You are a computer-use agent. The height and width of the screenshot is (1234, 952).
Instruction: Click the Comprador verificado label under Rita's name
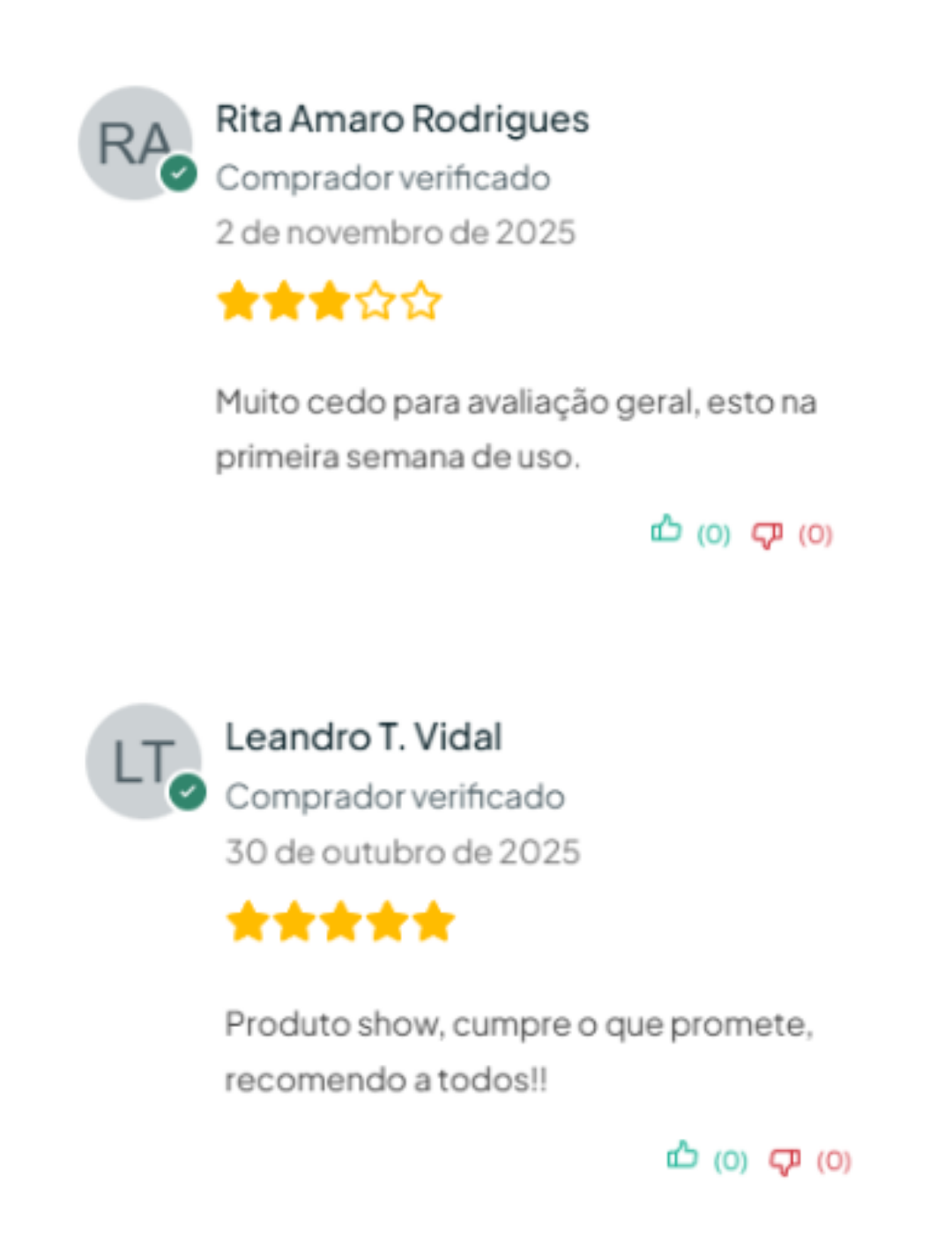click(x=383, y=177)
